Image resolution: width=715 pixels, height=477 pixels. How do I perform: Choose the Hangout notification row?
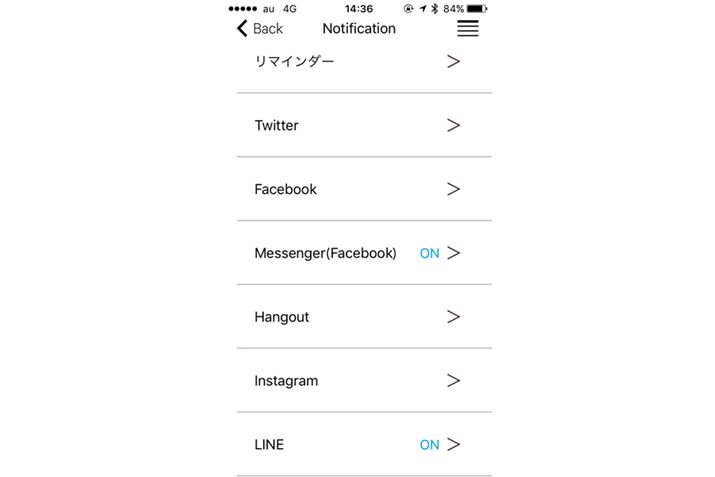click(x=363, y=317)
